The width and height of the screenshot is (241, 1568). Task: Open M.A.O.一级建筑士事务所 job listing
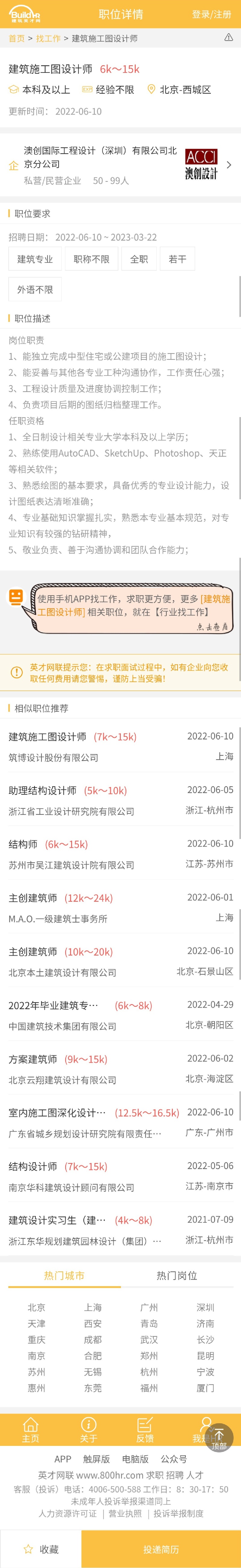(x=120, y=908)
